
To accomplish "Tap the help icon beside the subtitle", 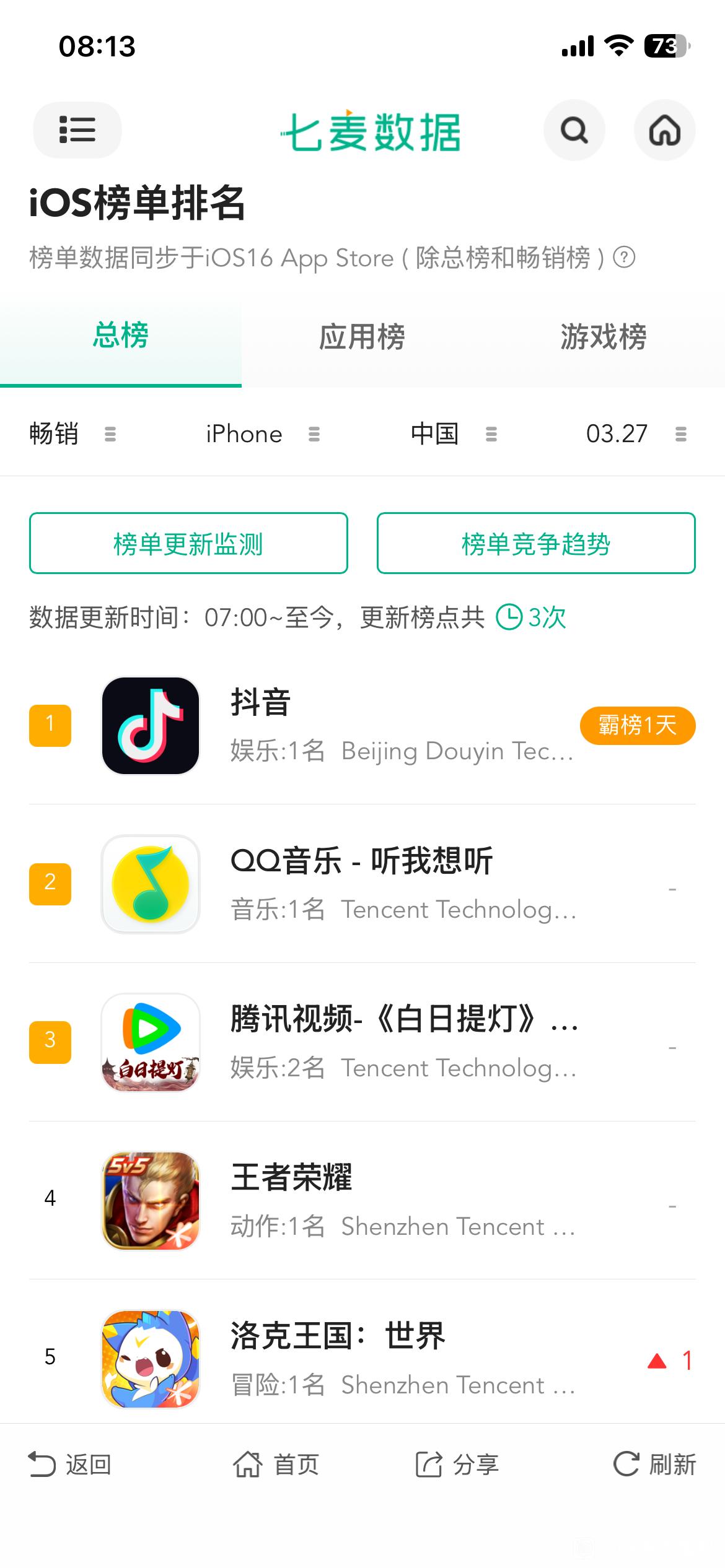I will (x=624, y=257).
